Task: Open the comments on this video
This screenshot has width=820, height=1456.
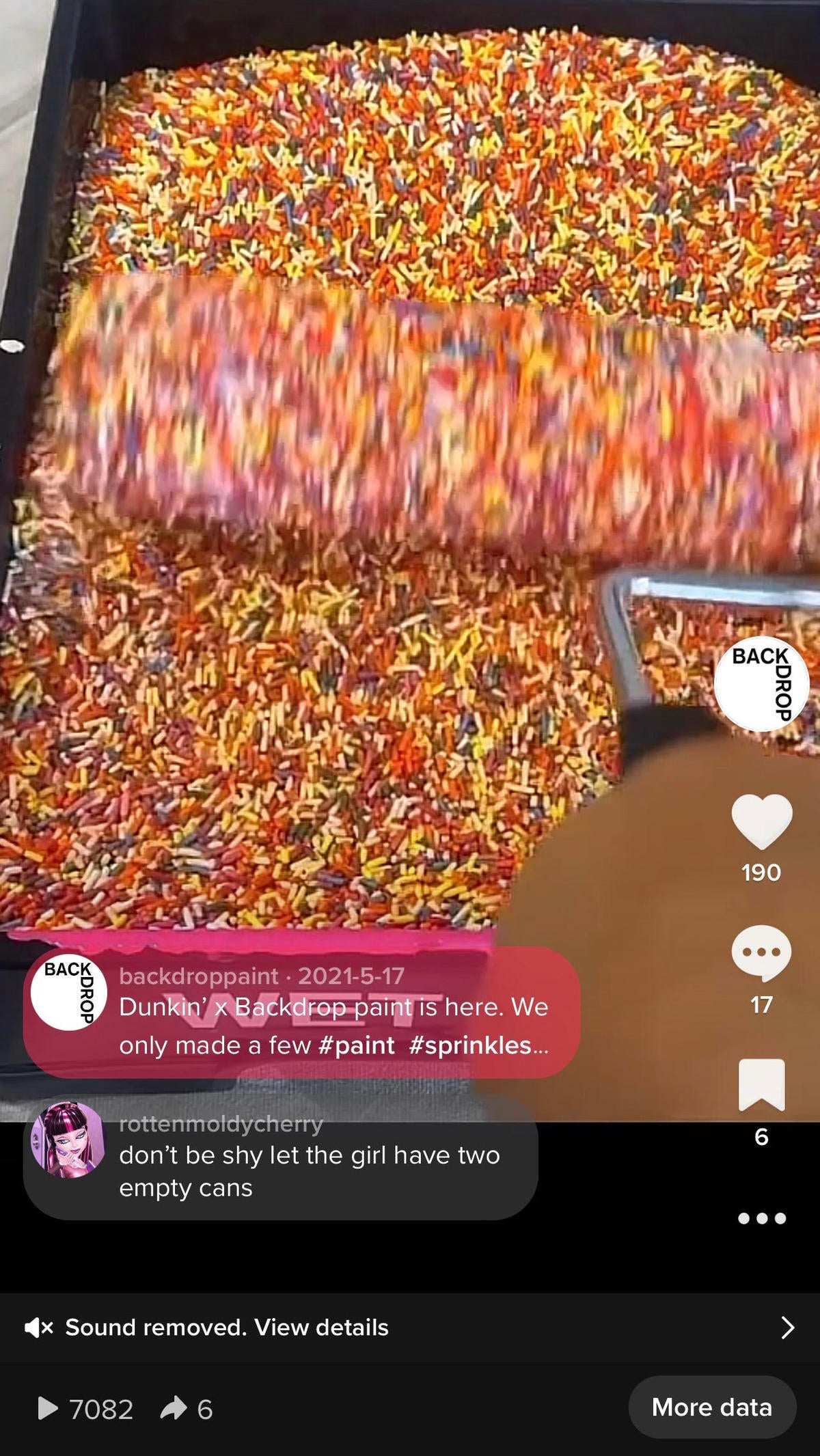Action: pos(761,953)
